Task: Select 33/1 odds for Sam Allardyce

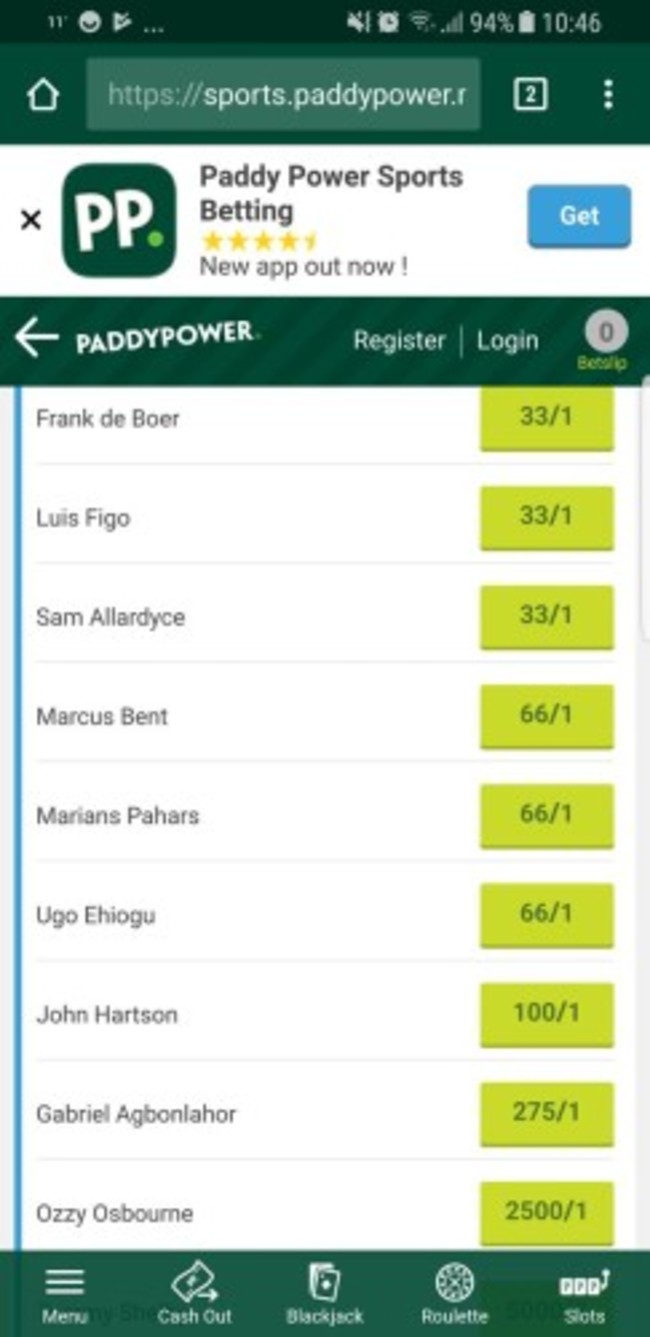Action: [546, 616]
